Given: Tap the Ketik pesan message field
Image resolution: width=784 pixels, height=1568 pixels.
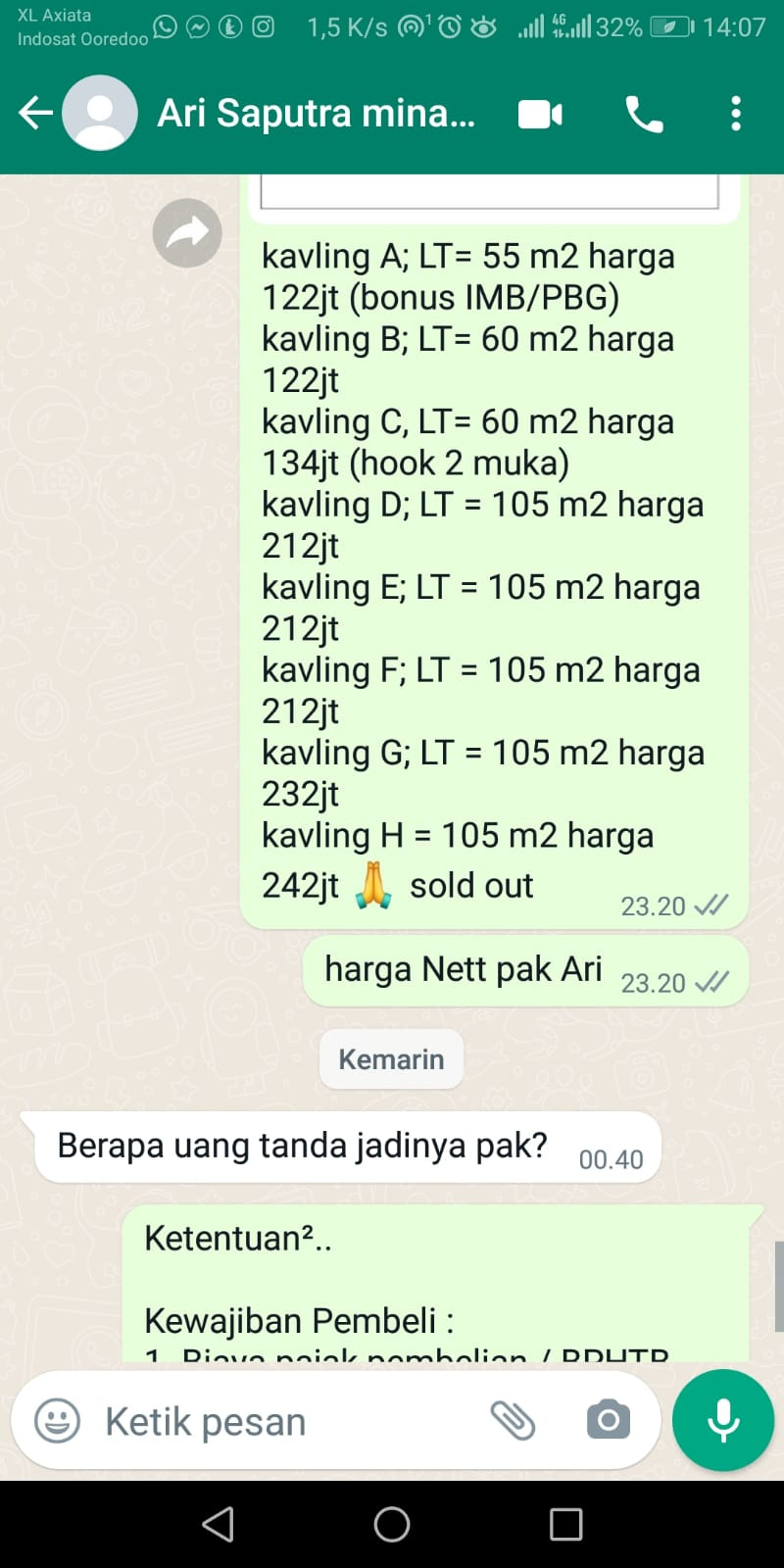Looking at the screenshot, I should [284, 1421].
